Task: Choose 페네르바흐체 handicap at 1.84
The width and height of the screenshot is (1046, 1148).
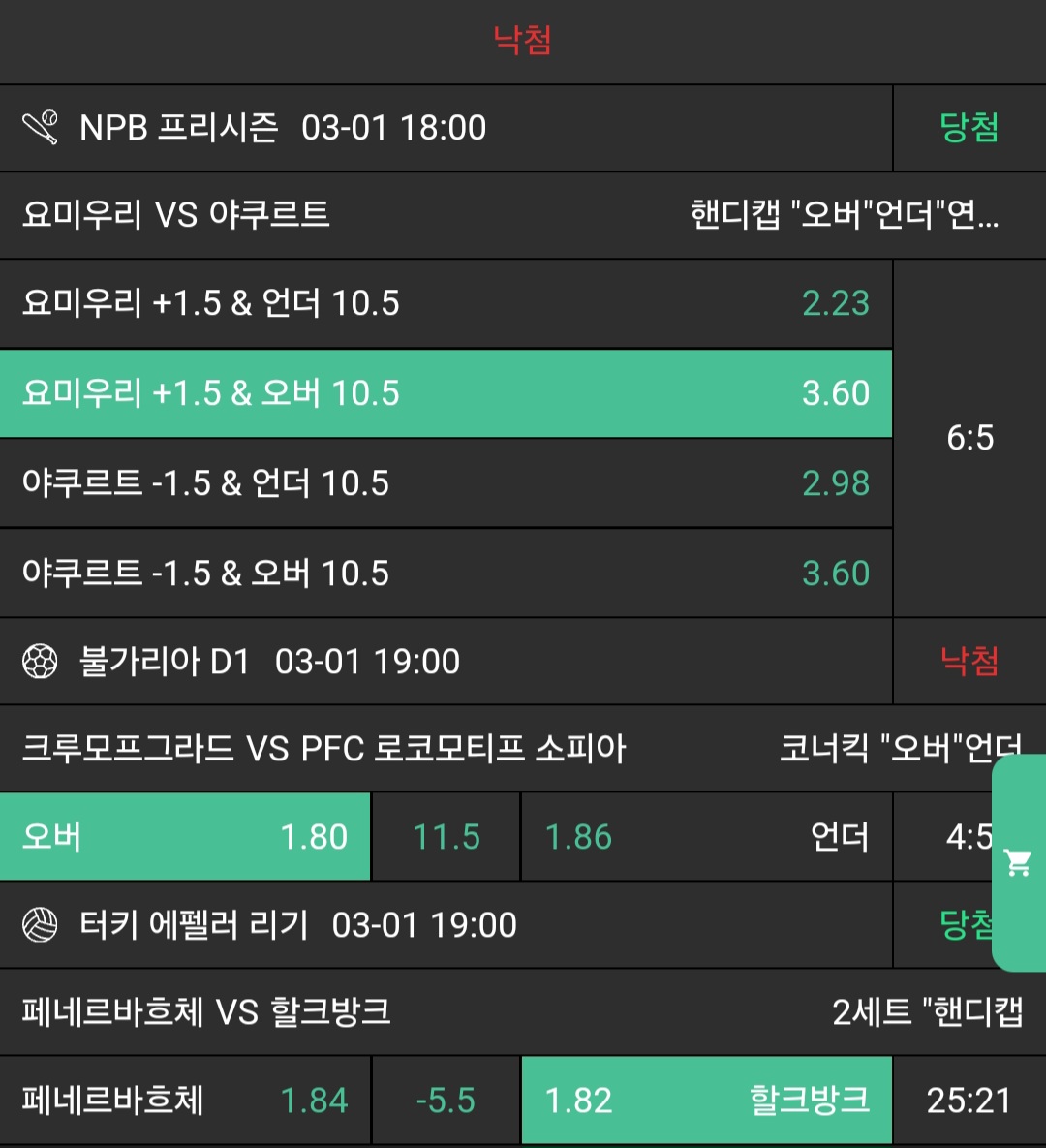Action: (185, 1101)
